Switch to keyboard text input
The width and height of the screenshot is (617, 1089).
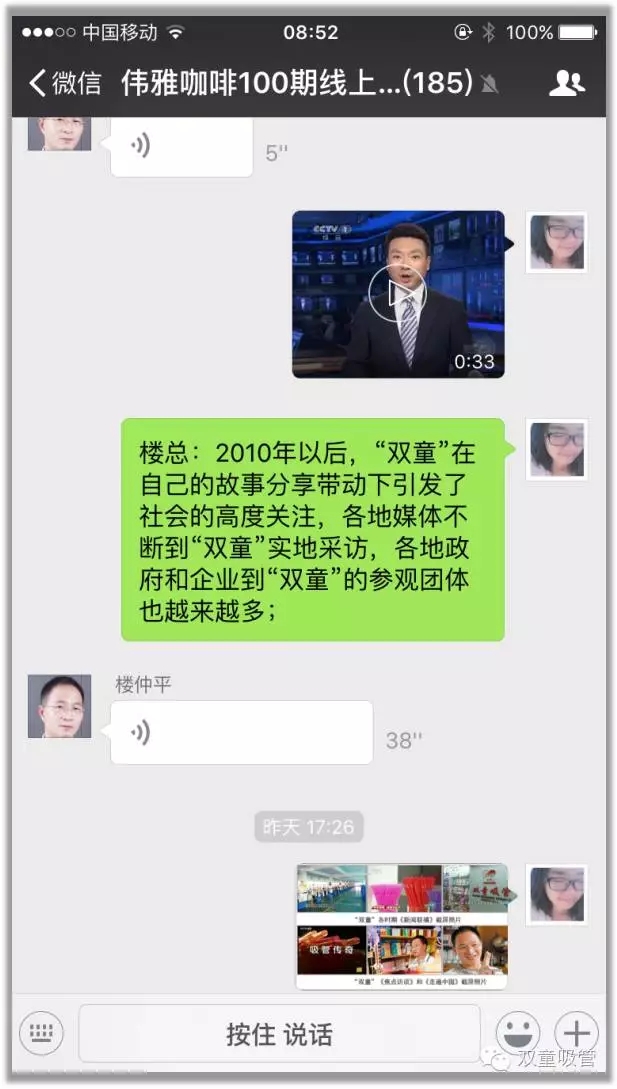(41, 1033)
